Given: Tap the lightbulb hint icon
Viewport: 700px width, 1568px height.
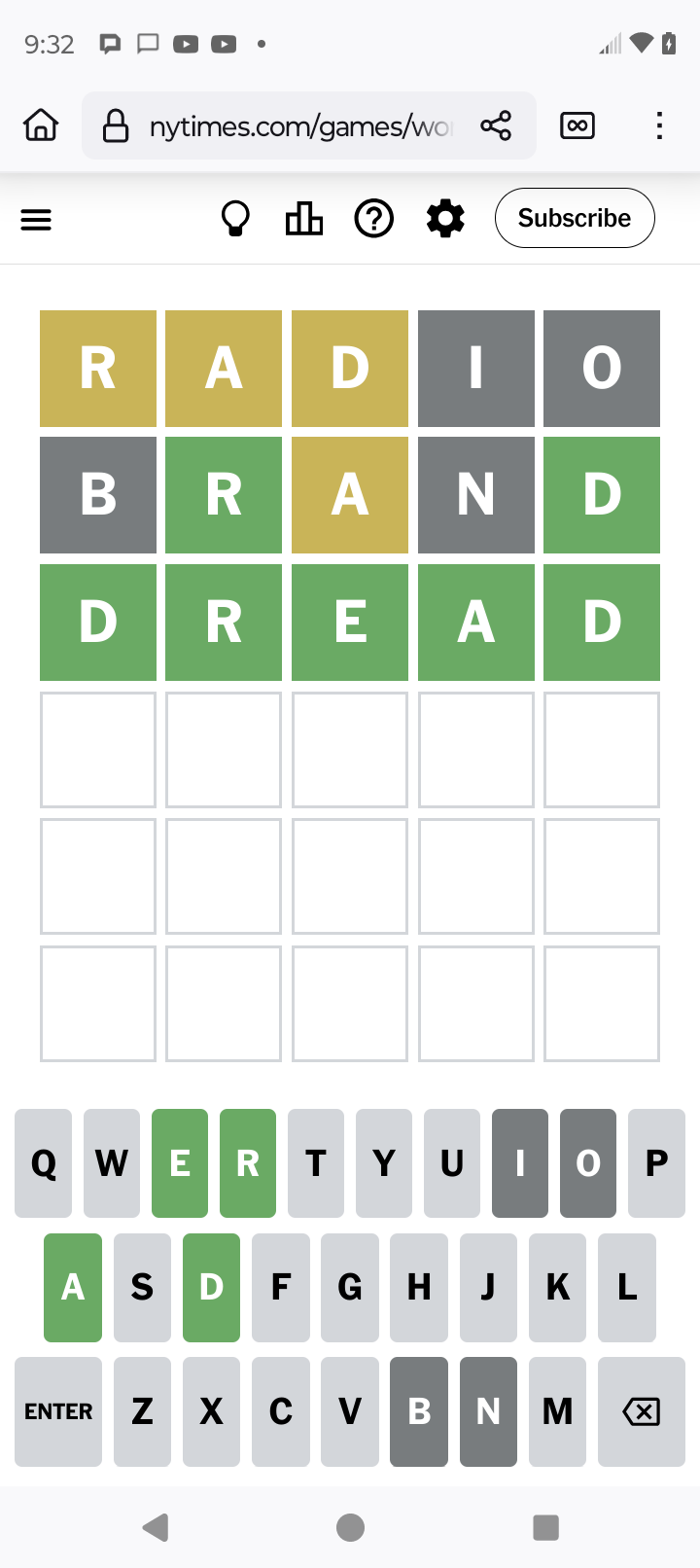Looking at the screenshot, I should point(235,219).
